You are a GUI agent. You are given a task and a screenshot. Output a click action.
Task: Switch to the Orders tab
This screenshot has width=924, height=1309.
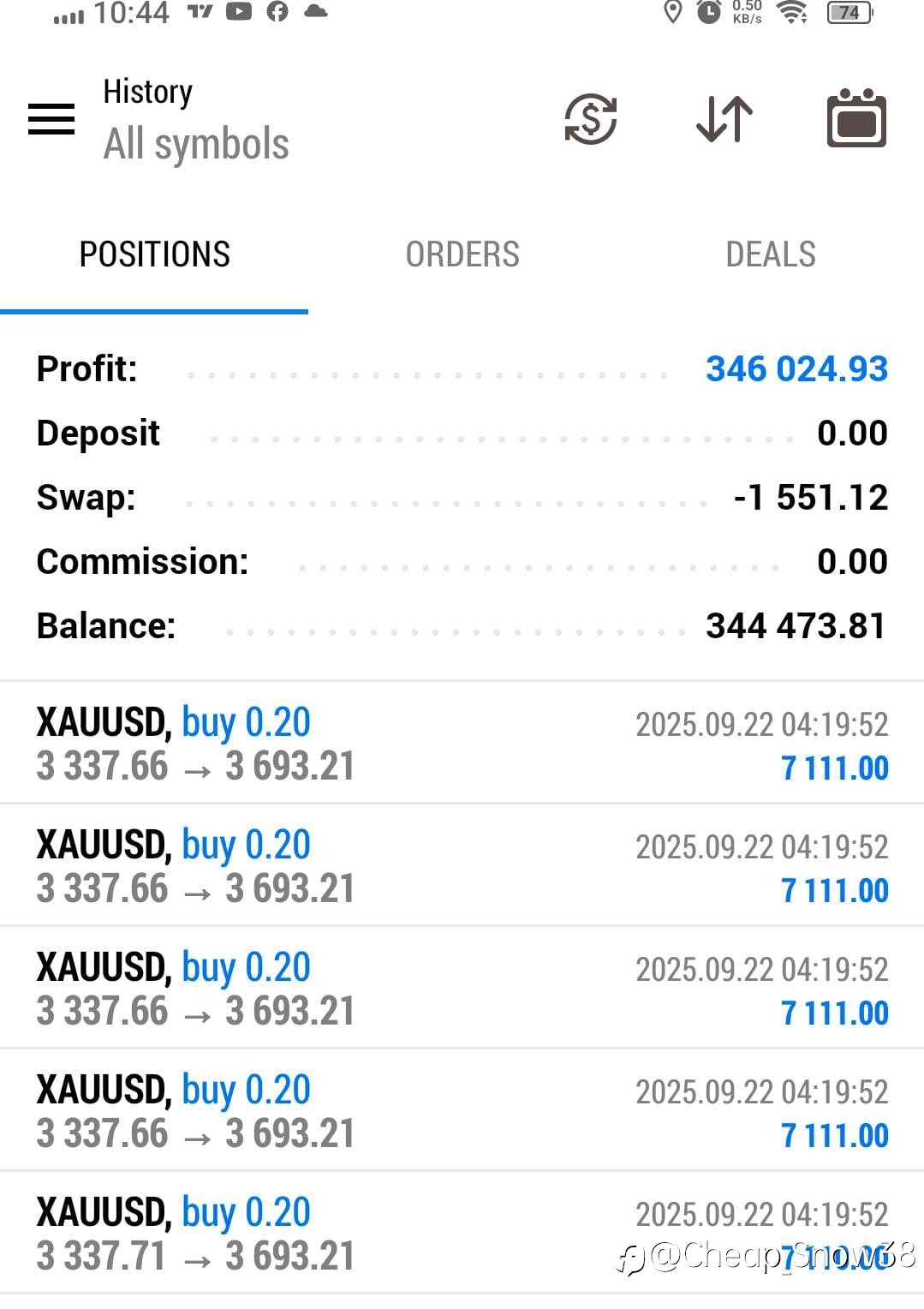click(462, 254)
